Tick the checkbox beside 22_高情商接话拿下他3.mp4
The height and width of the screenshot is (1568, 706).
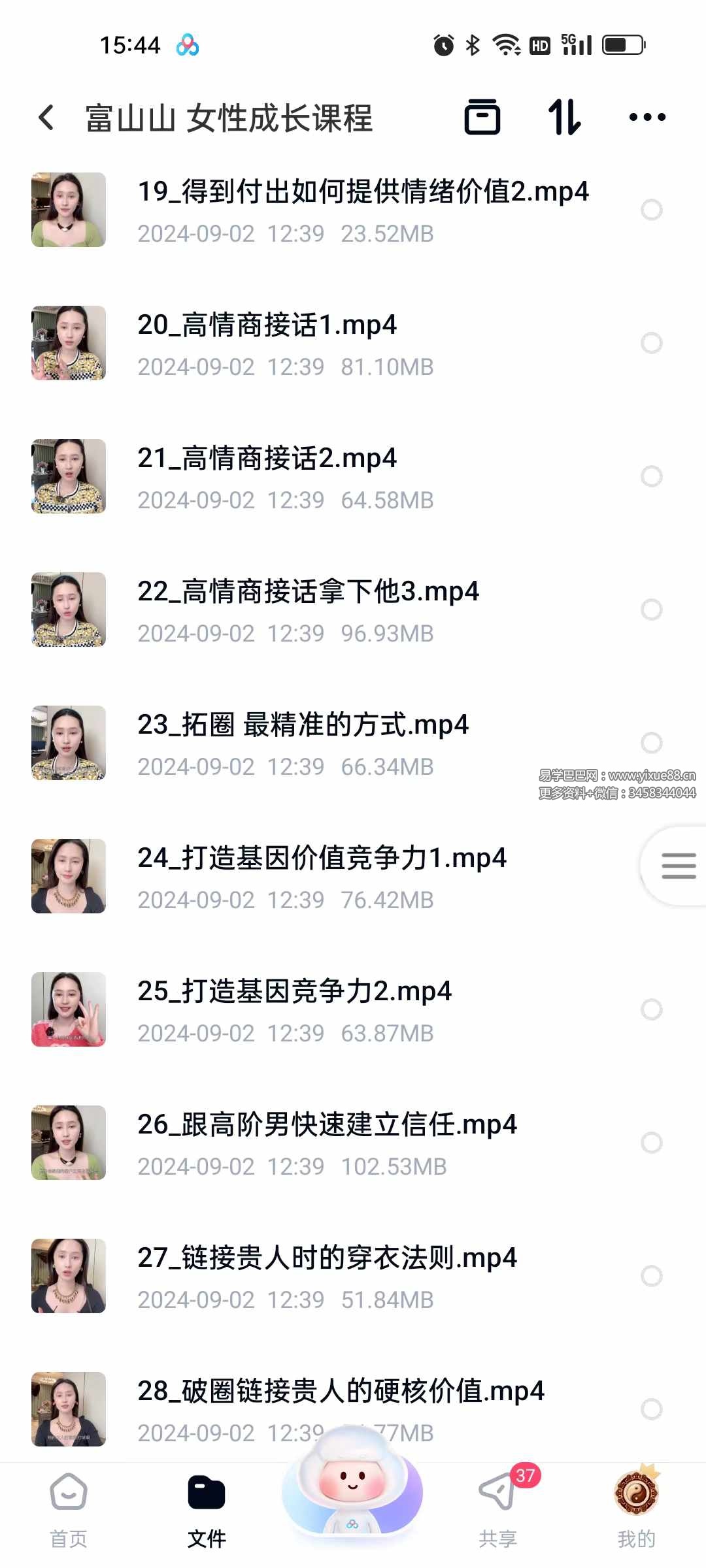pyautogui.click(x=651, y=610)
